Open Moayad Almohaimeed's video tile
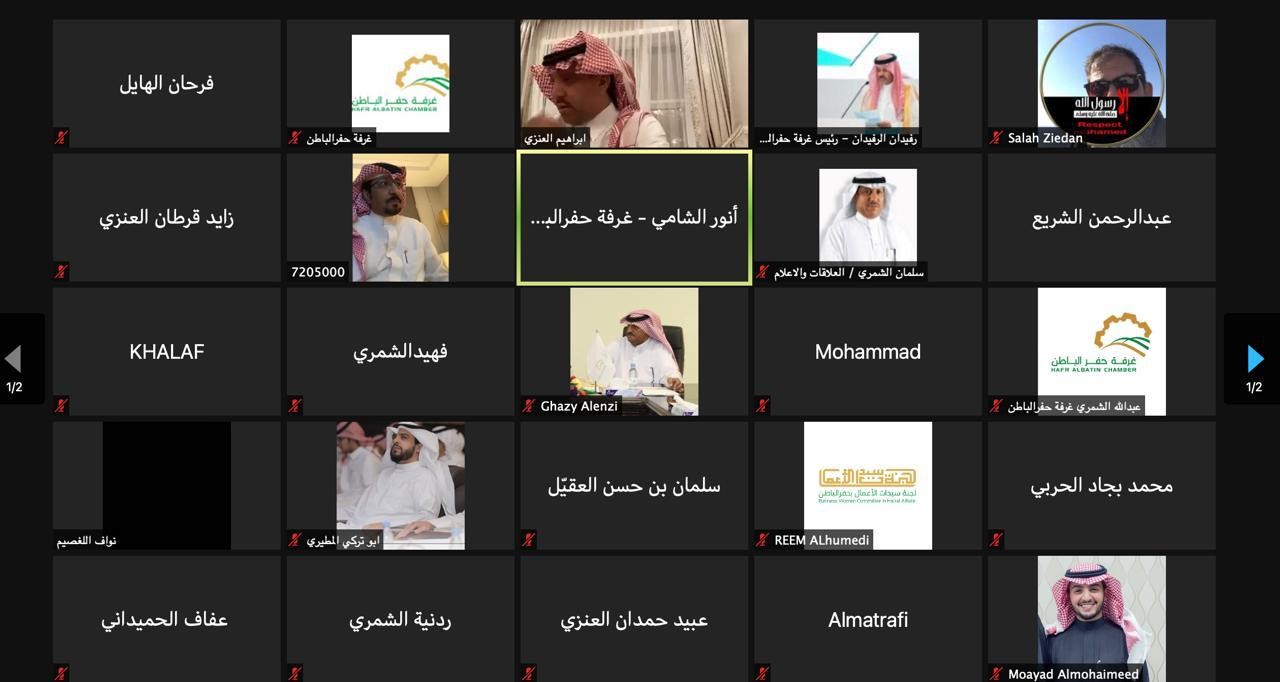 (1101, 619)
